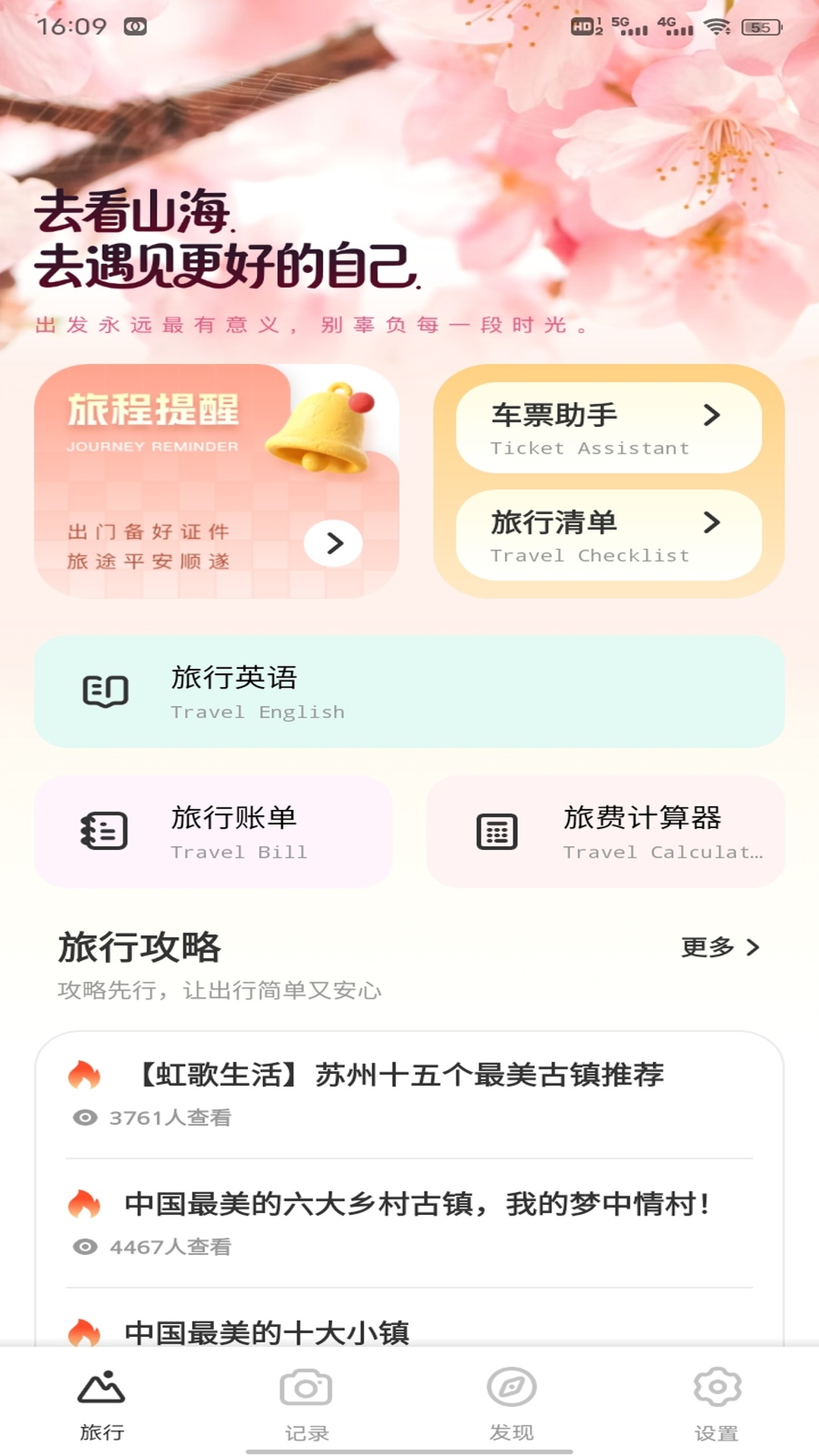Expand the Travel Checklist (旅行清单) via its chevron
Image resolution: width=819 pixels, height=1456 pixels.
pyautogui.click(x=711, y=523)
